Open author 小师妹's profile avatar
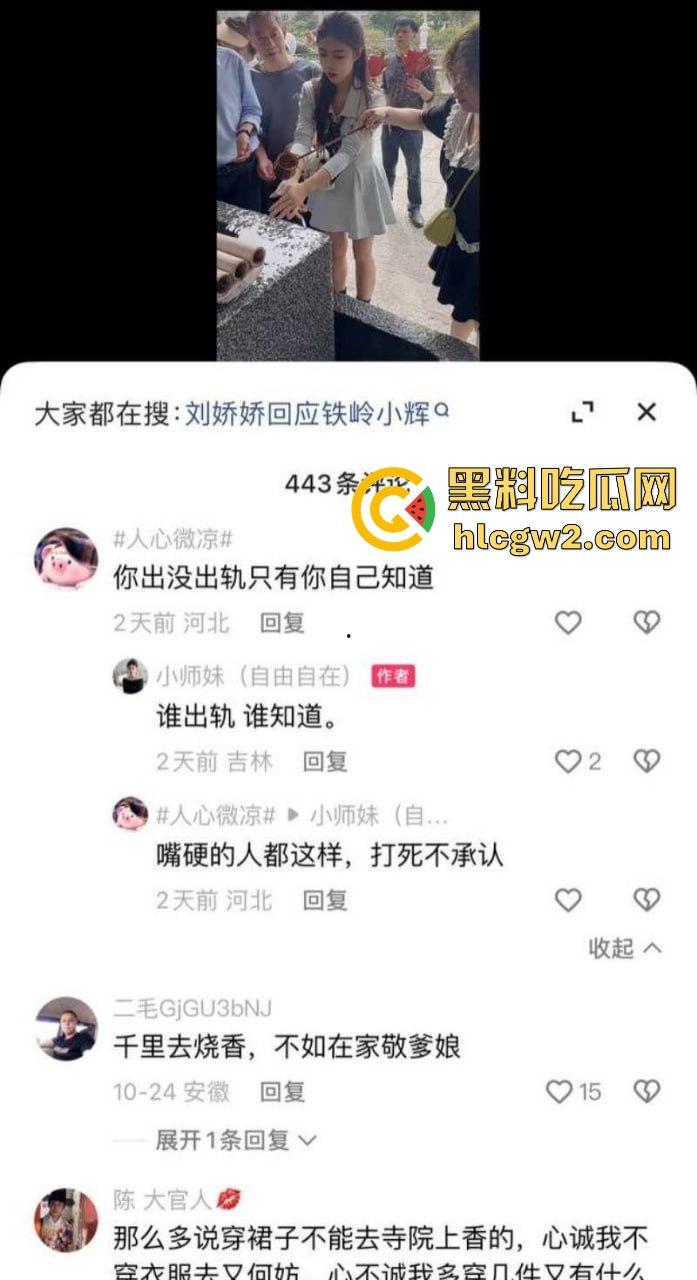The width and height of the screenshot is (697, 1280). pyautogui.click(x=130, y=677)
